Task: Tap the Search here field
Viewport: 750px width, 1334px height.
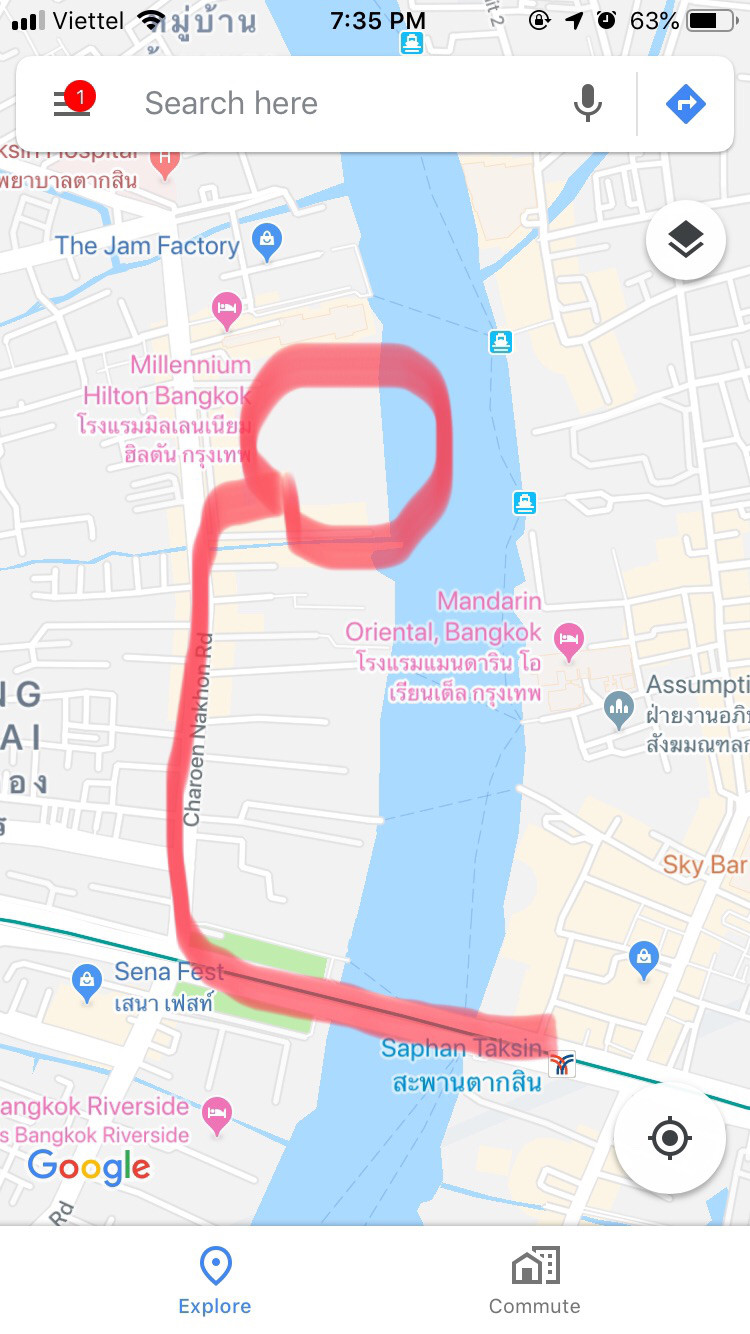Action: [x=340, y=103]
